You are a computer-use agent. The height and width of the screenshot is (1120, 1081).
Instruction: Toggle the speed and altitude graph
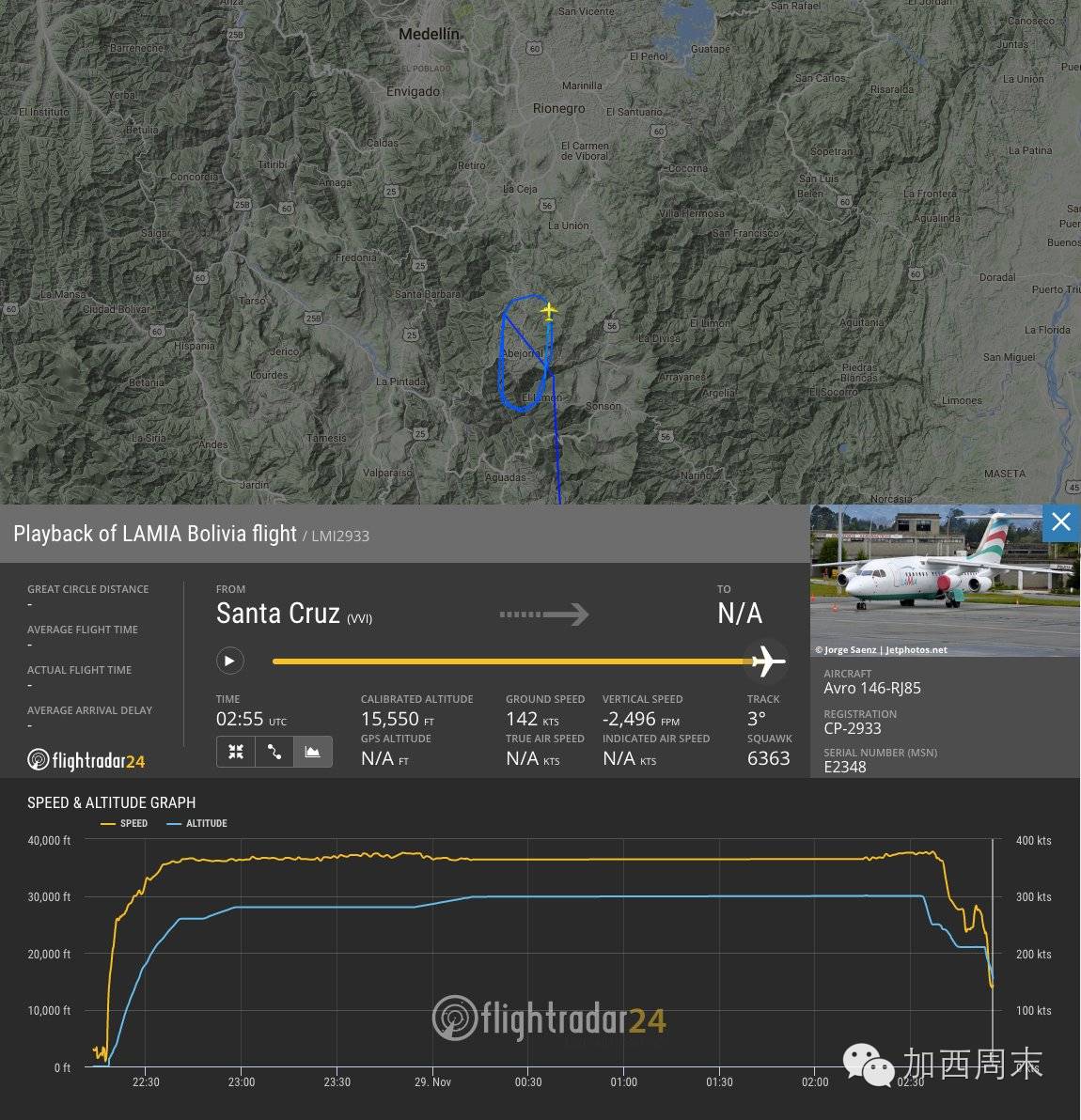313,752
